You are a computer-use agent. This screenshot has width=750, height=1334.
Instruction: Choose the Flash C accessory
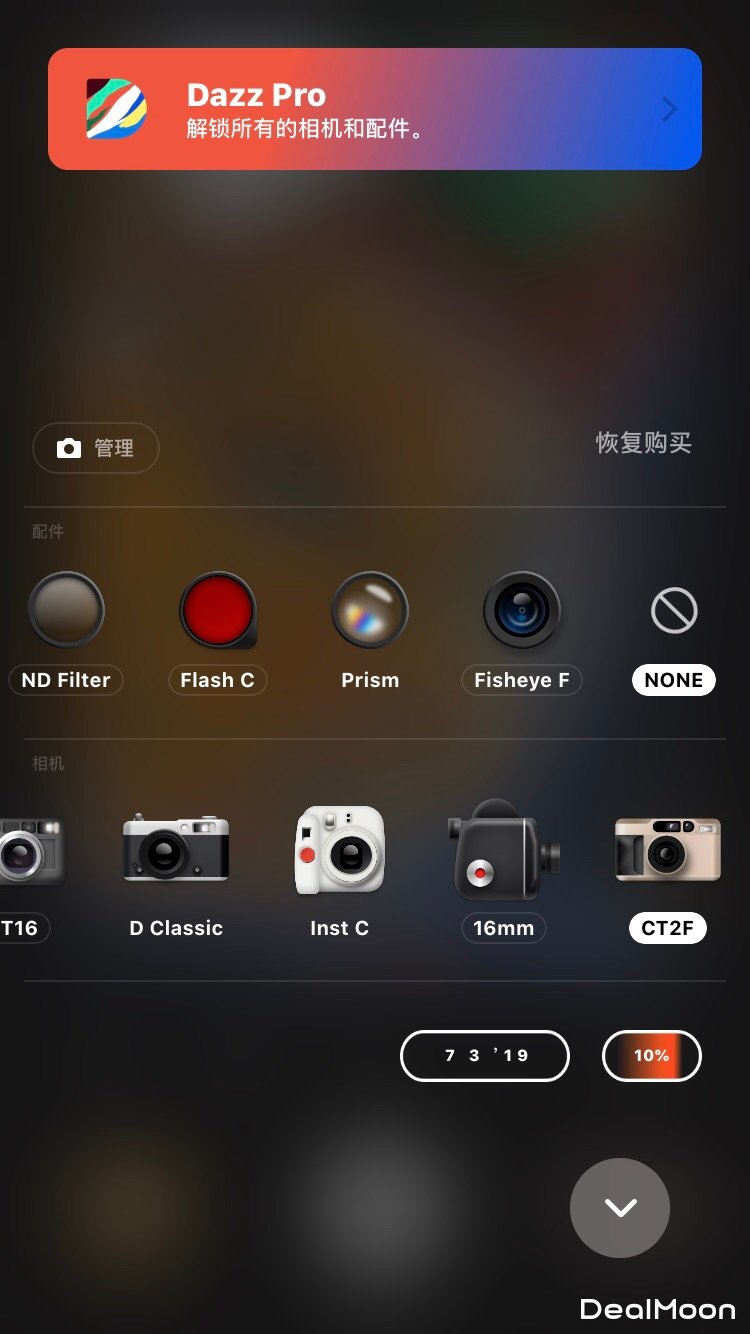218,610
